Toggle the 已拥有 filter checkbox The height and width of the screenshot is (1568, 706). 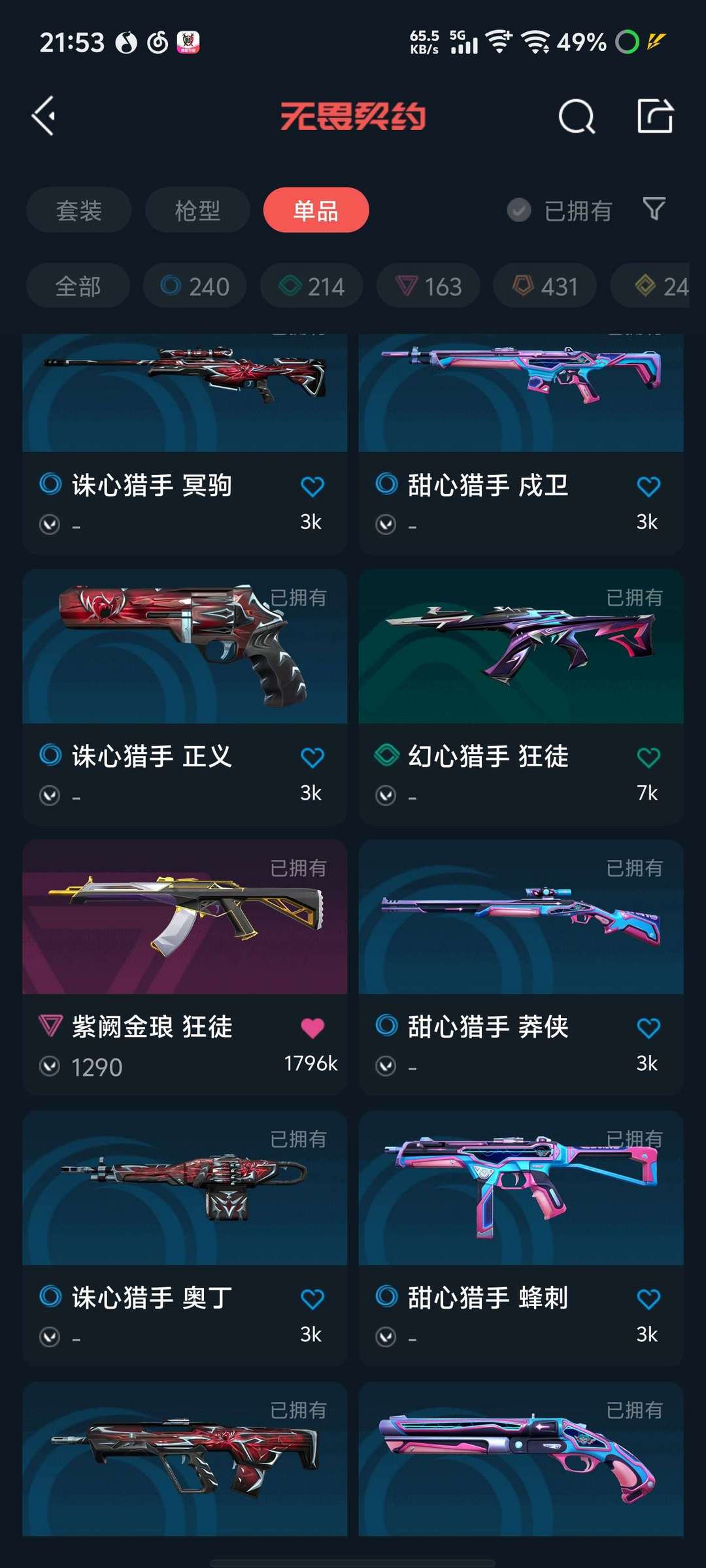[519, 210]
